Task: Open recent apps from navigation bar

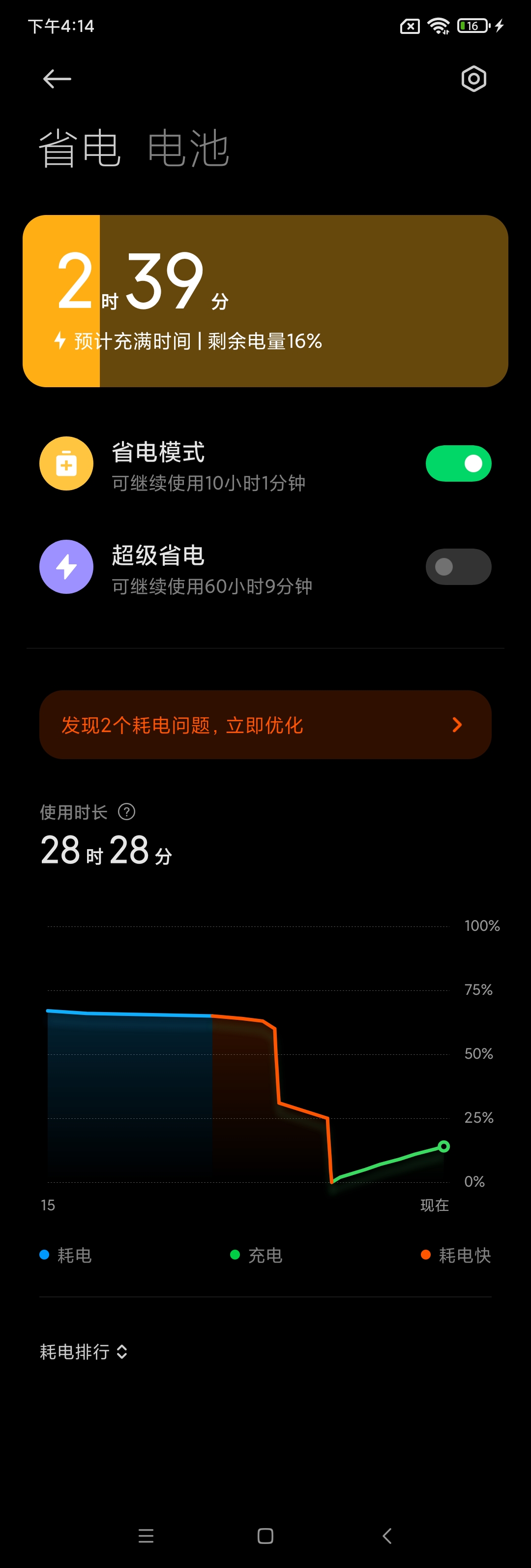Action: click(x=146, y=1536)
